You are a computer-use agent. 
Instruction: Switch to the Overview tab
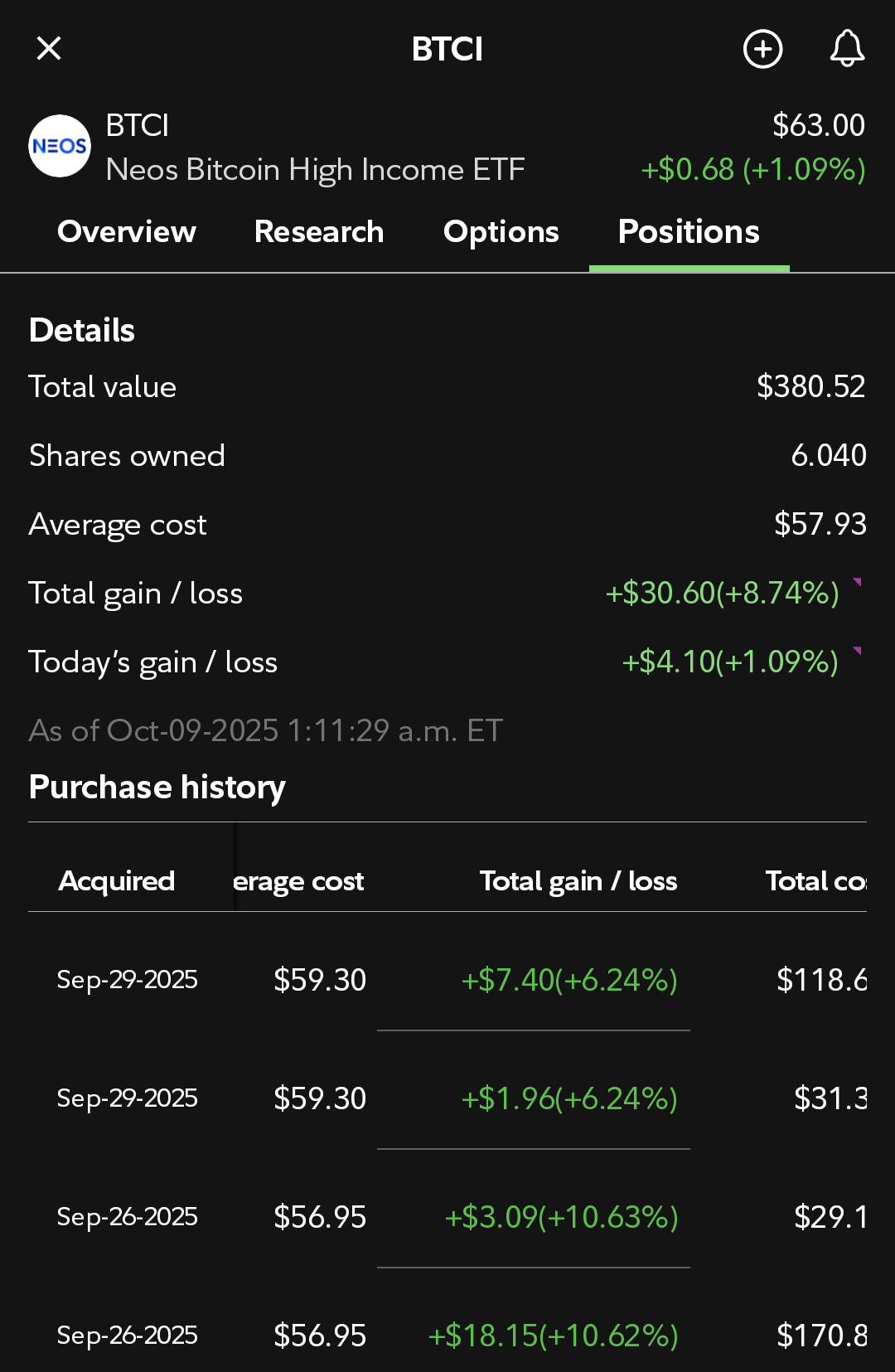[x=127, y=232]
